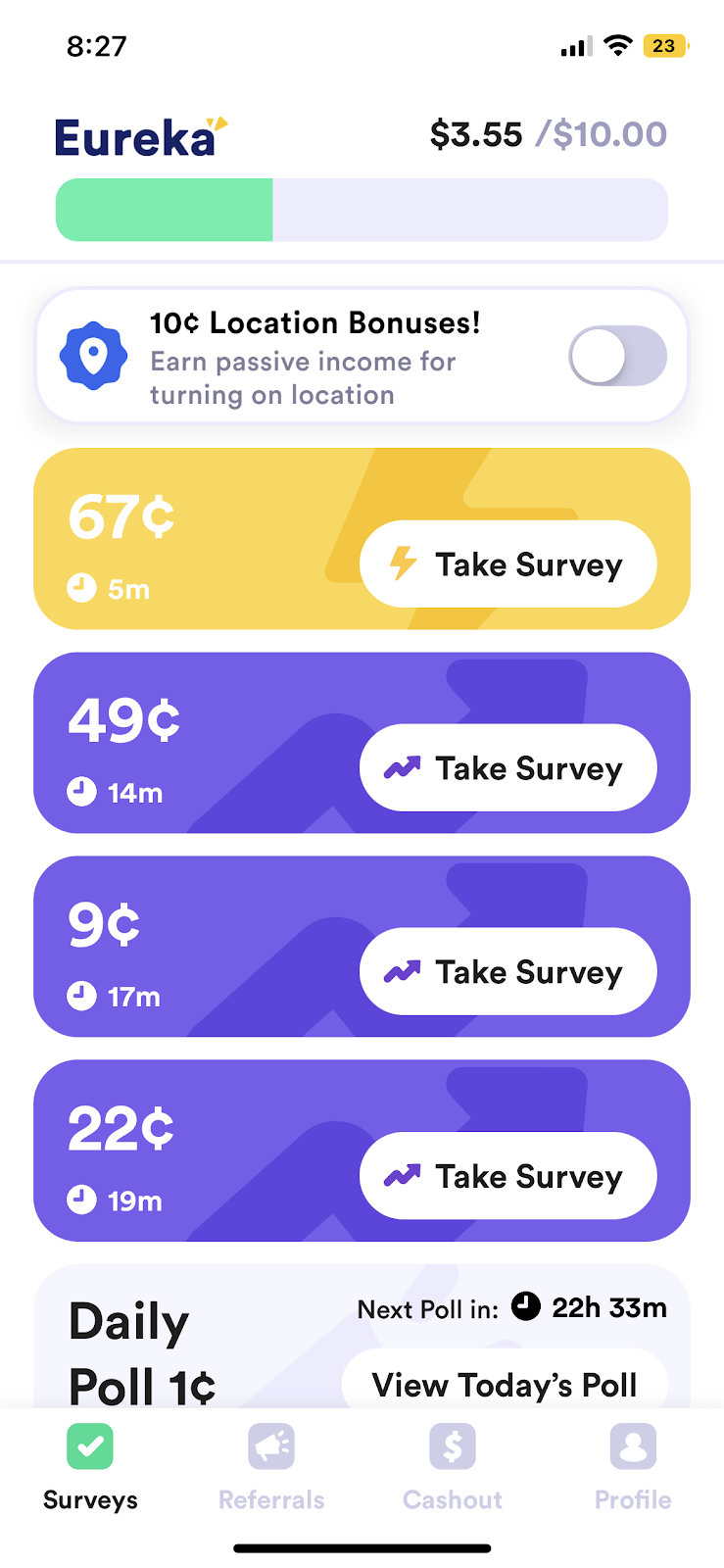Open the Cashout tab

pyautogui.click(x=453, y=1465)
